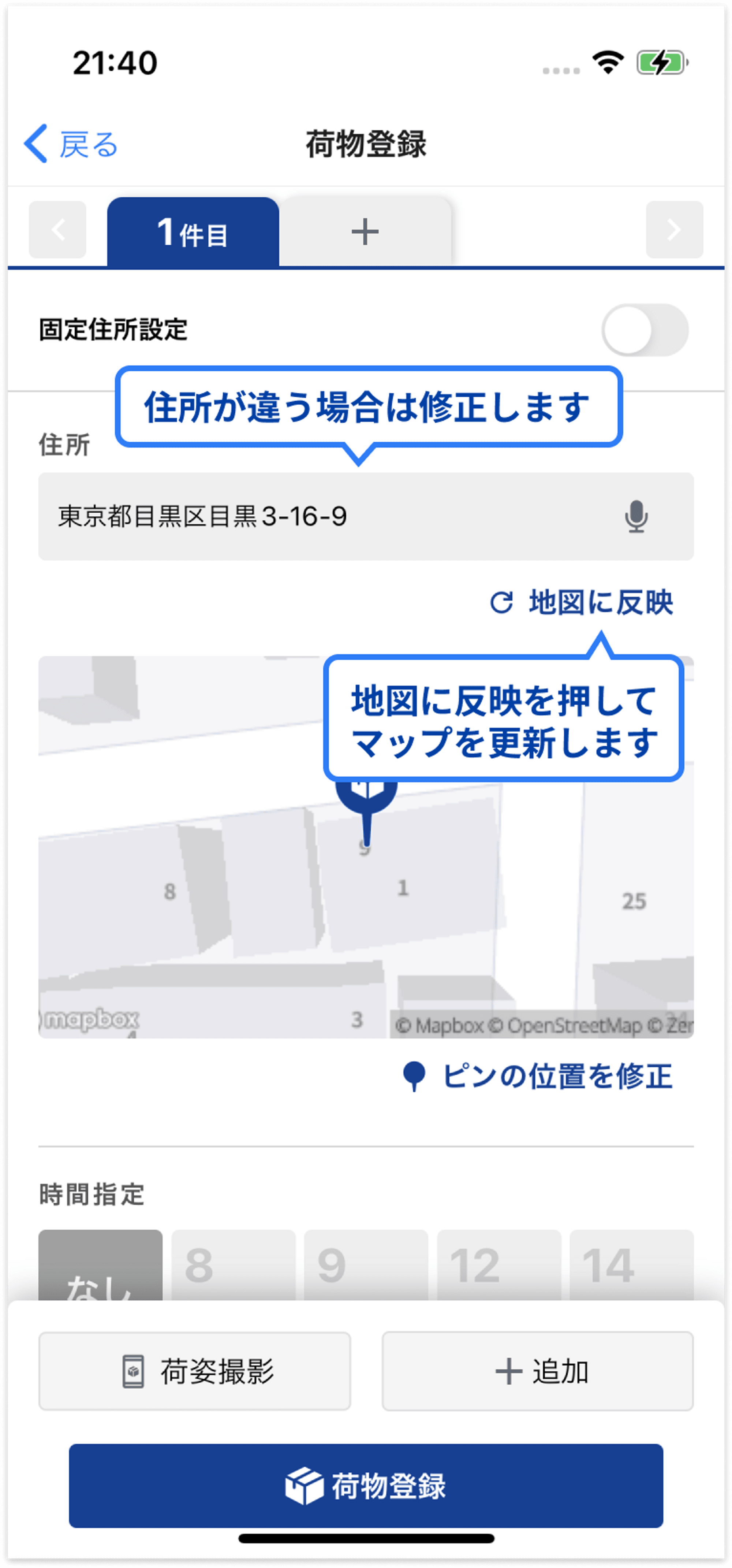Start voice input with the microphone icon

click(636, 516)
